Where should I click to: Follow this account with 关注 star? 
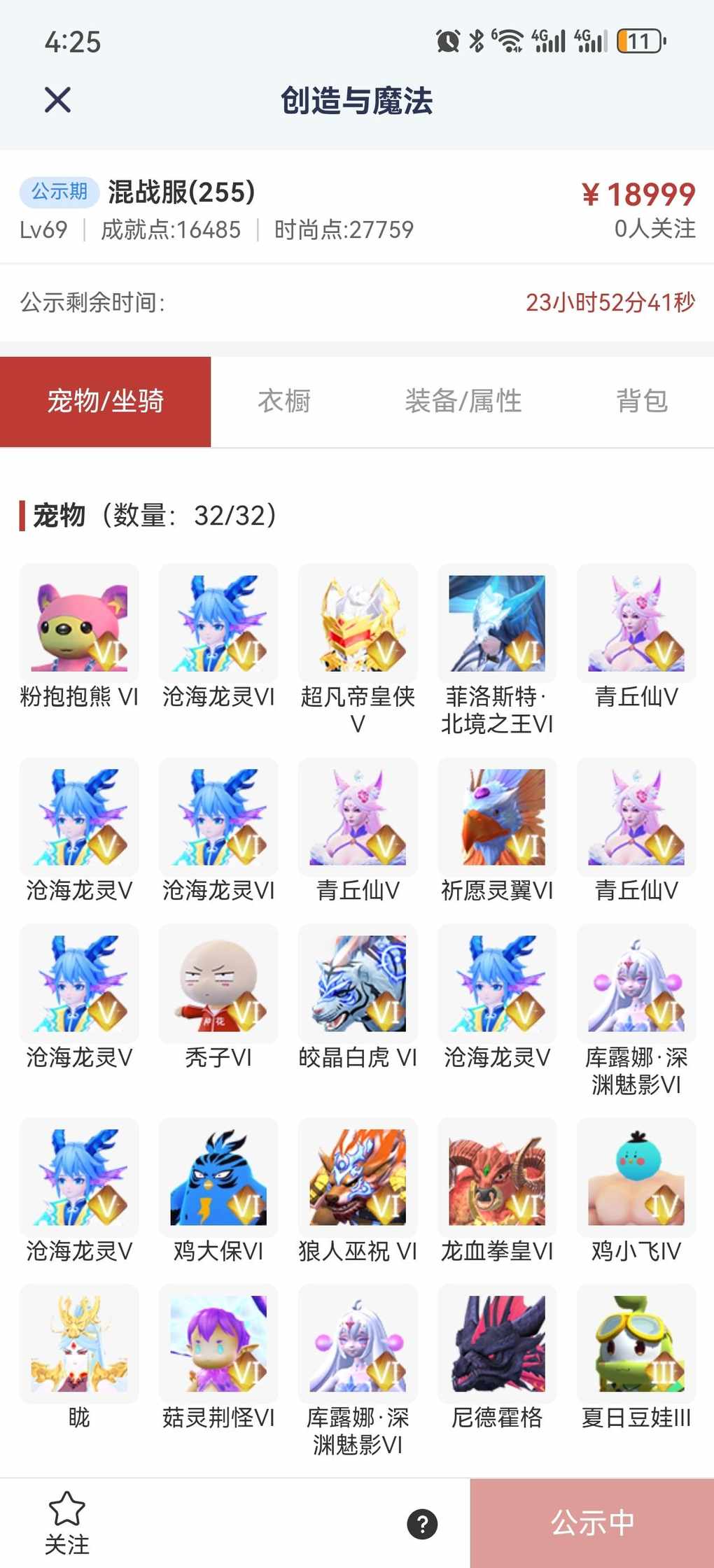point(67,1523)
